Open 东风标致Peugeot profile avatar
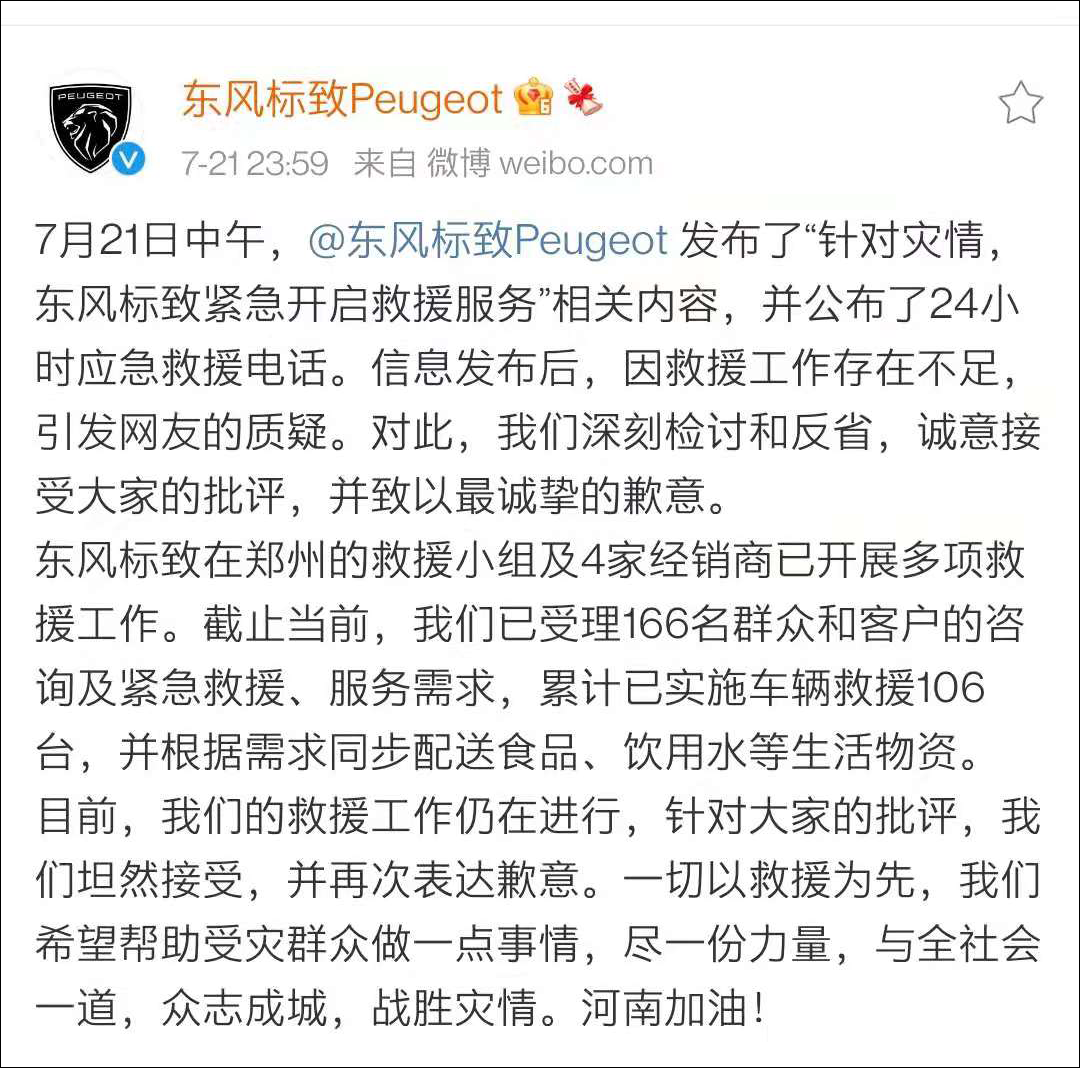The image size is (1080, 1068). (91, 130)
